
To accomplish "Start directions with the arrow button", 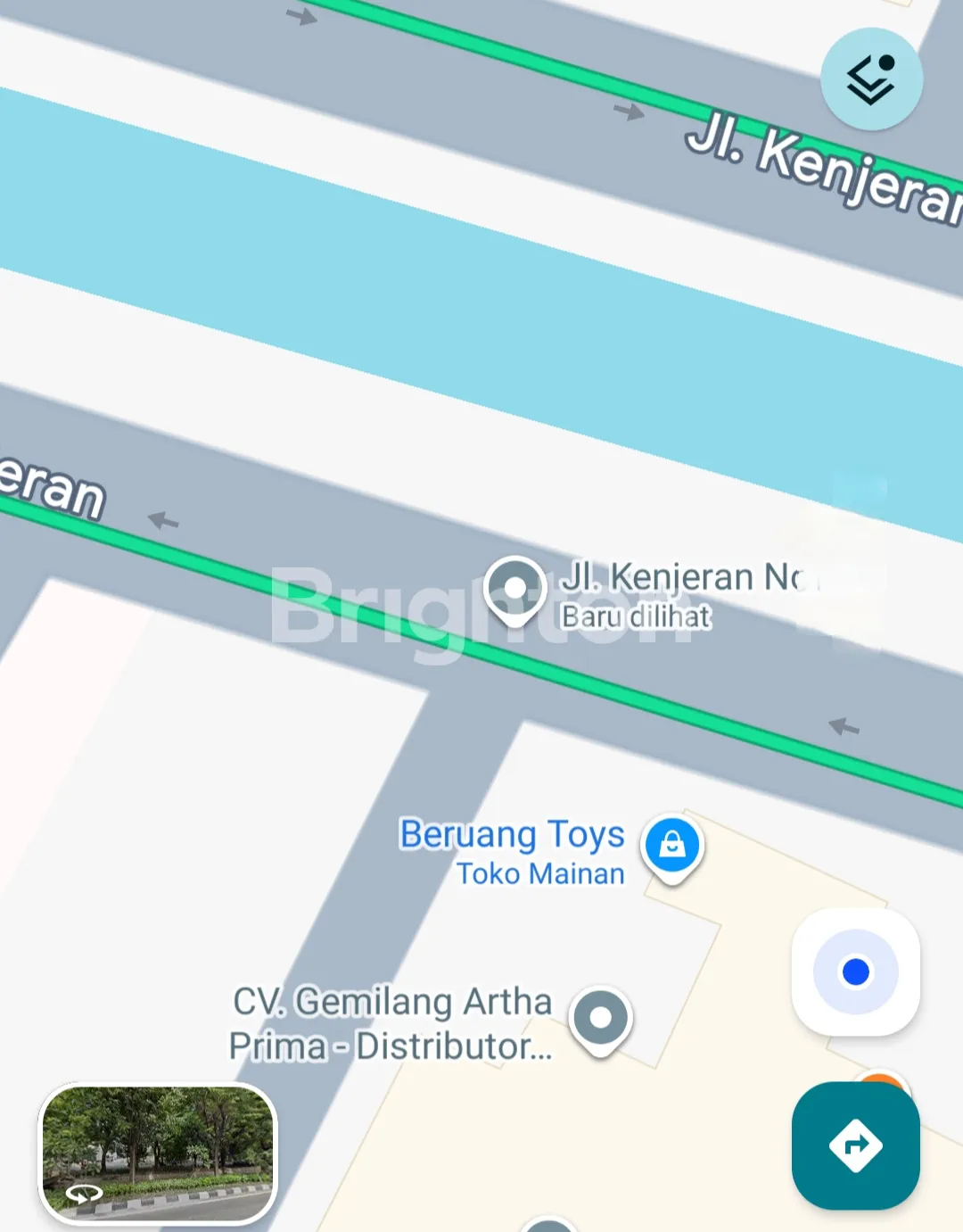I will [855, 1145].
